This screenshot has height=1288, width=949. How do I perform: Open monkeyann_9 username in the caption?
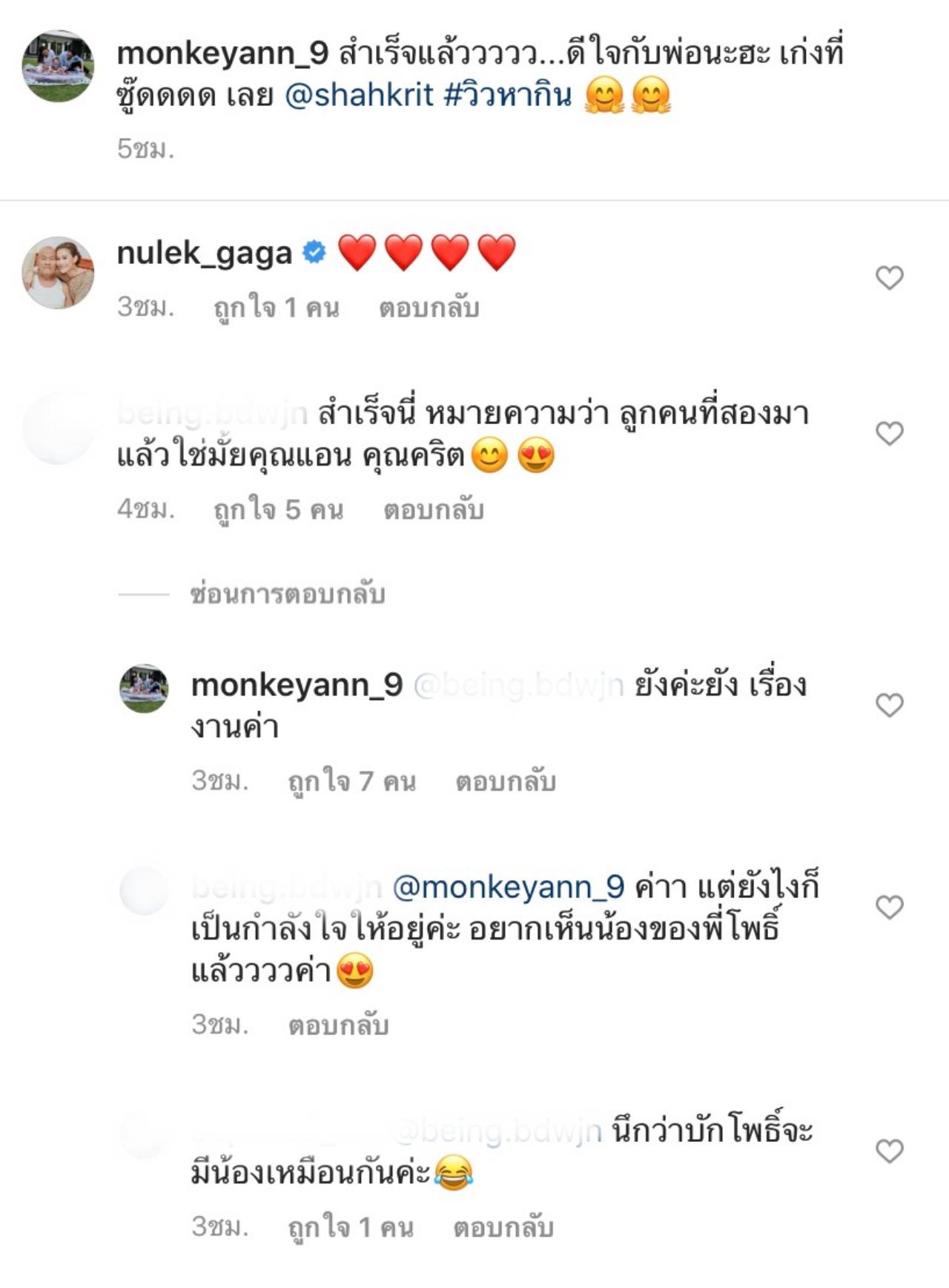pyautogui.click(x=222, y=53)
